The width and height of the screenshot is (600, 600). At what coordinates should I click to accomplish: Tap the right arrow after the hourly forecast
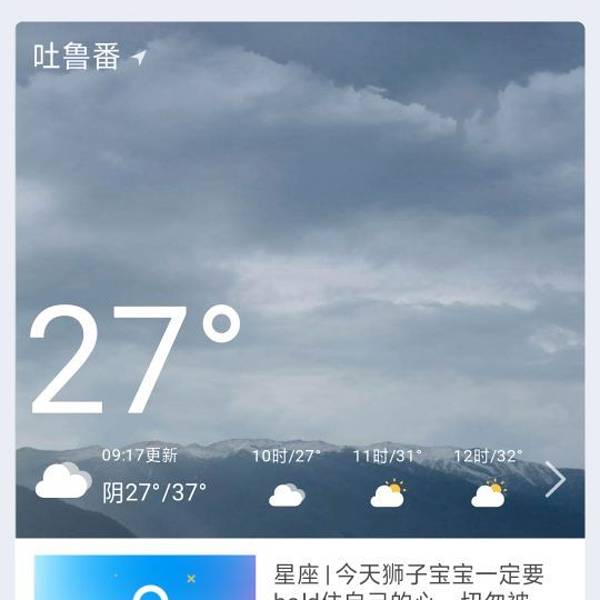(555, 480)
